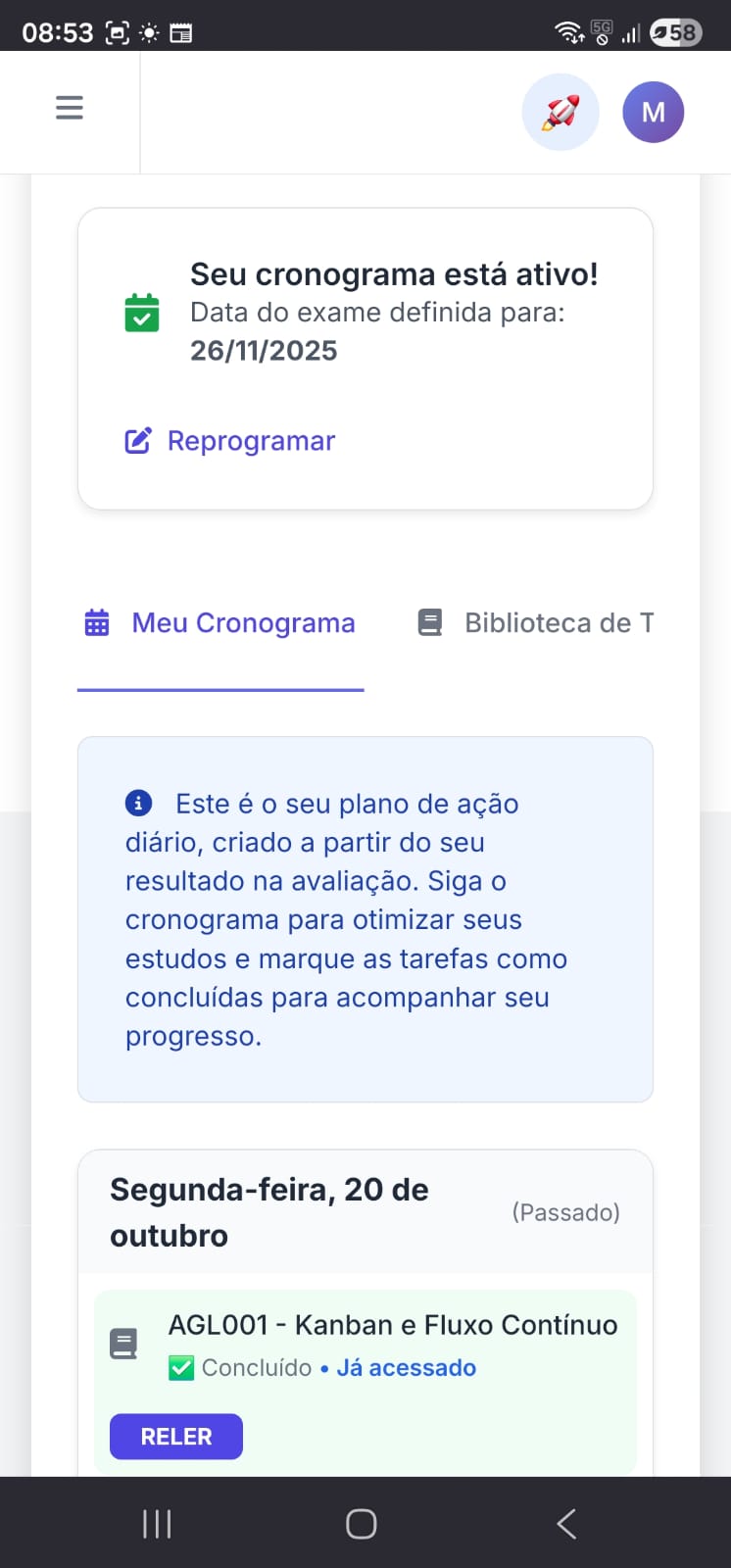Click Reprogramar to change exam date
The height and width of the screenshot is (1568, 731).
[x=251, y=440]
